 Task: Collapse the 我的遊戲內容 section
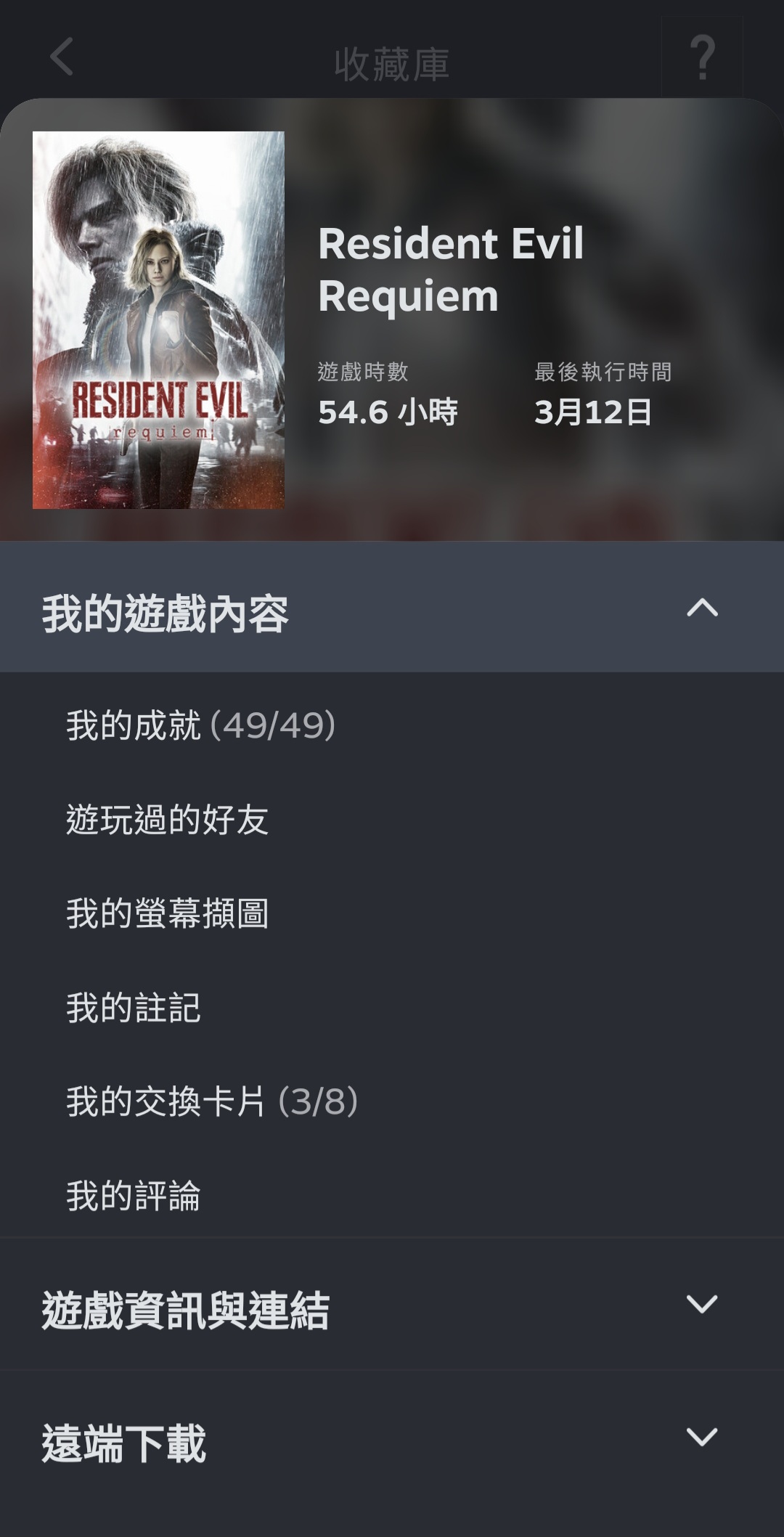tap(701, 608)
